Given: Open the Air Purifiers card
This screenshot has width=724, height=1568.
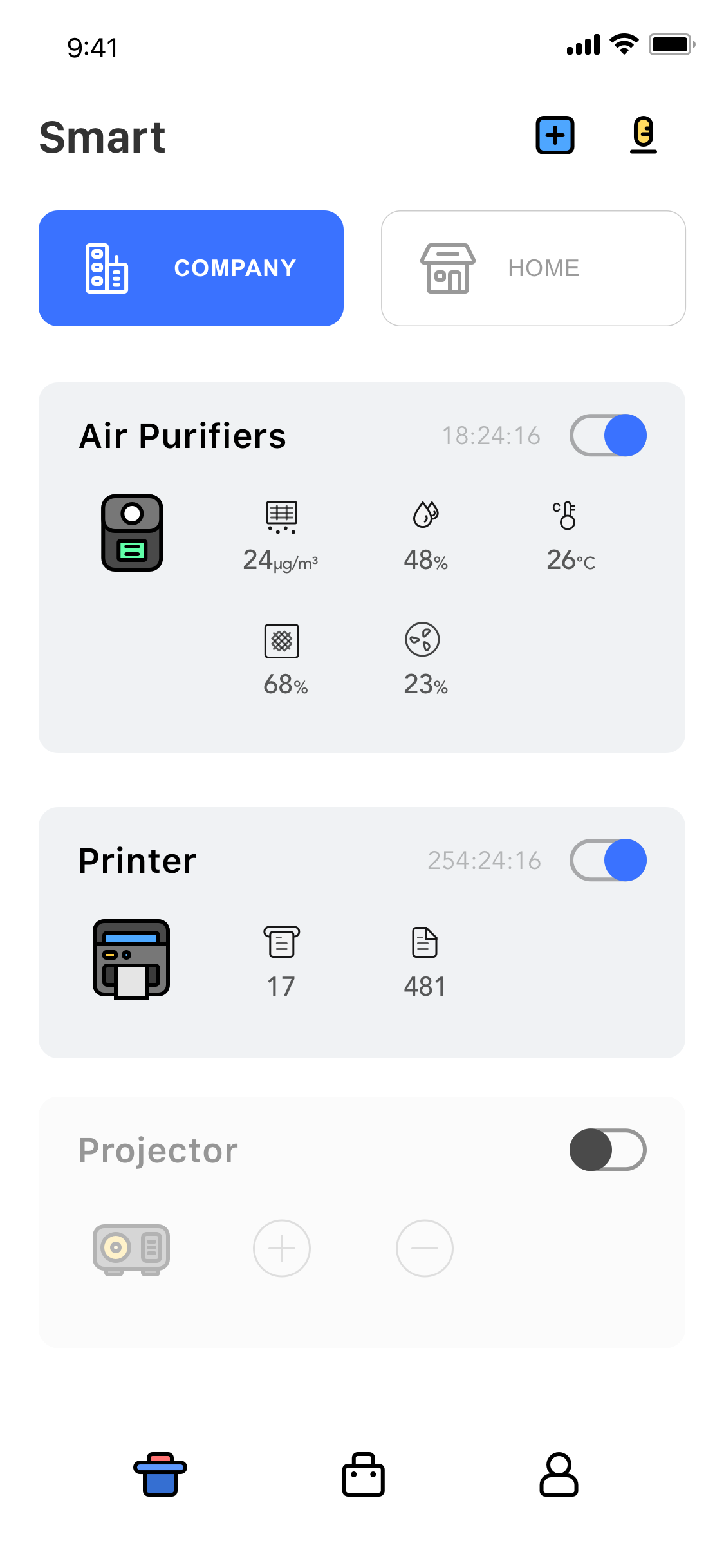Looking at the screenshot, I should (362, 568).
